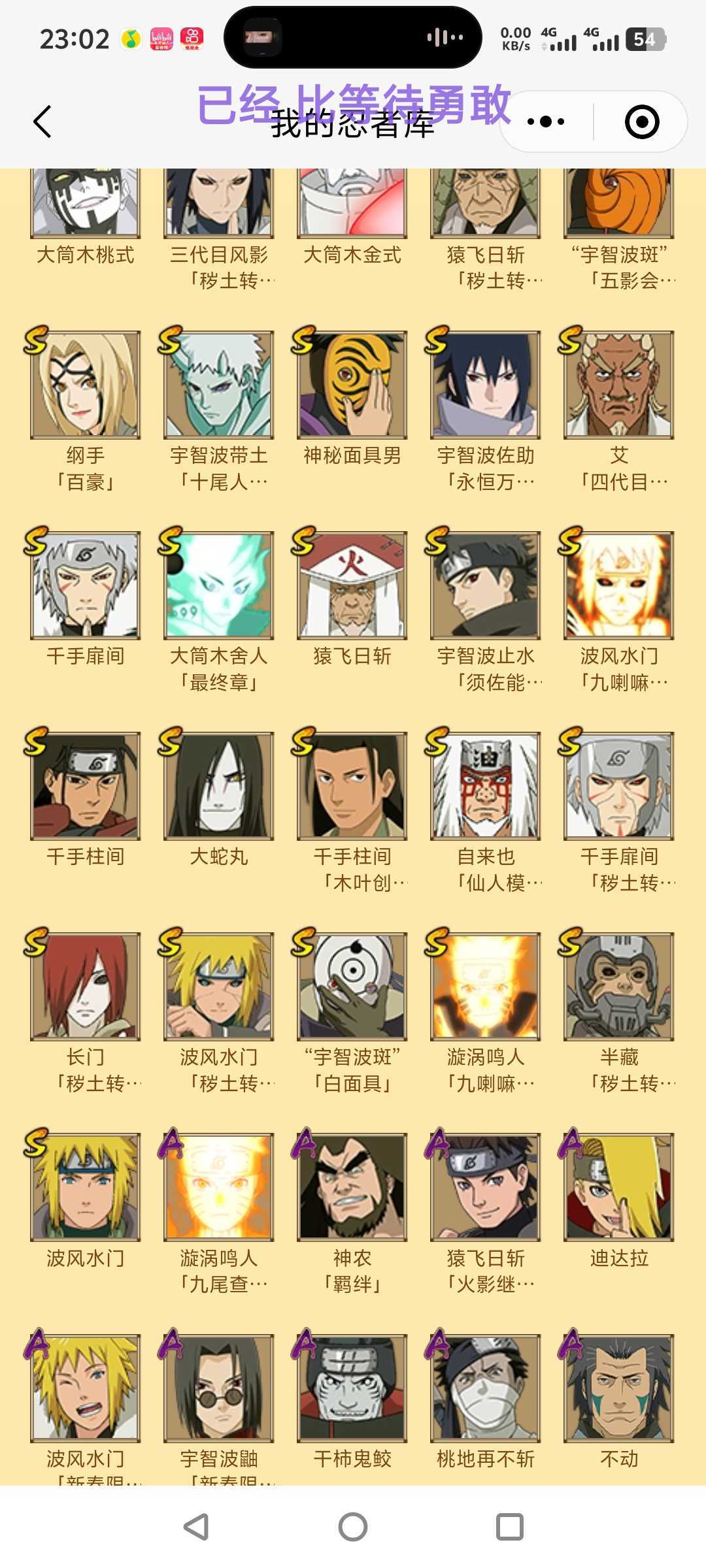Select the 桃地再不斩 ninja

coord(486,1388)
